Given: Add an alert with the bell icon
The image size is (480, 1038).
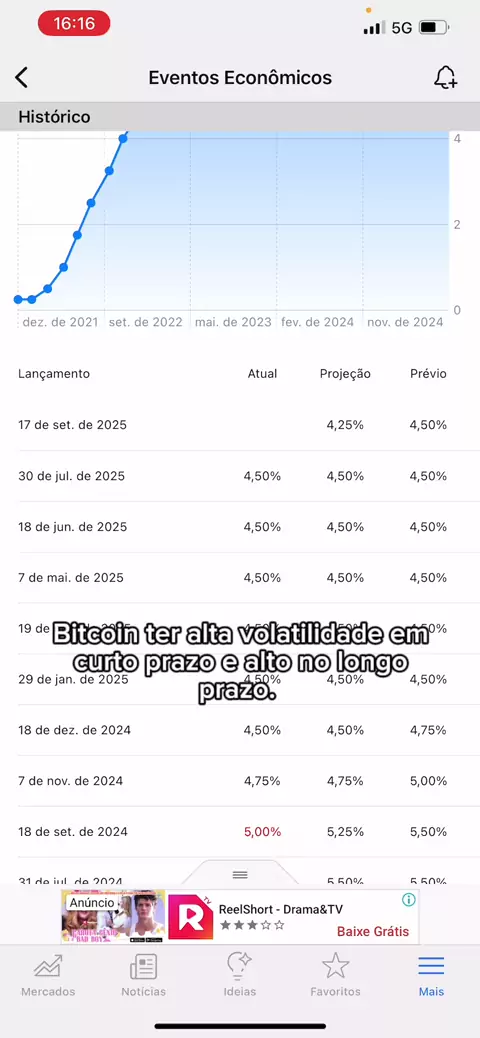Looking at the screenshot, I should coord(445,77).
